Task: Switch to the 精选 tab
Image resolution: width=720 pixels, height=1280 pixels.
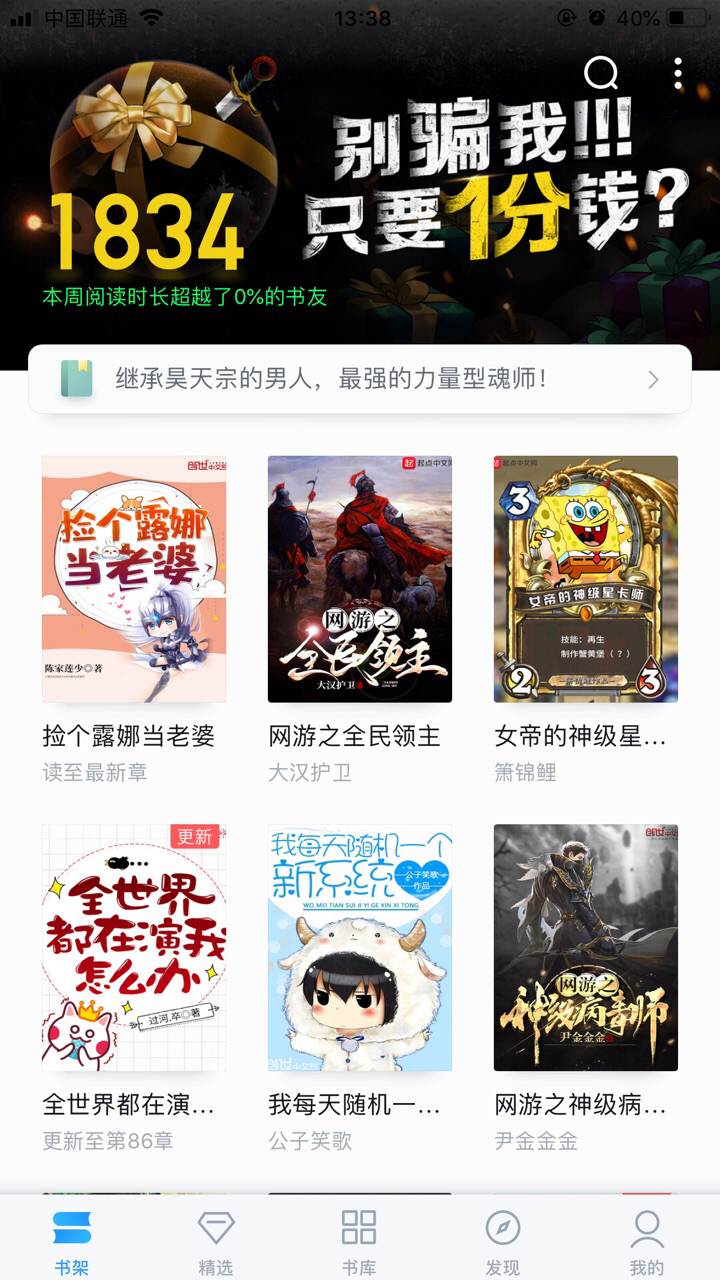Action: click(x=216, y=1242)
